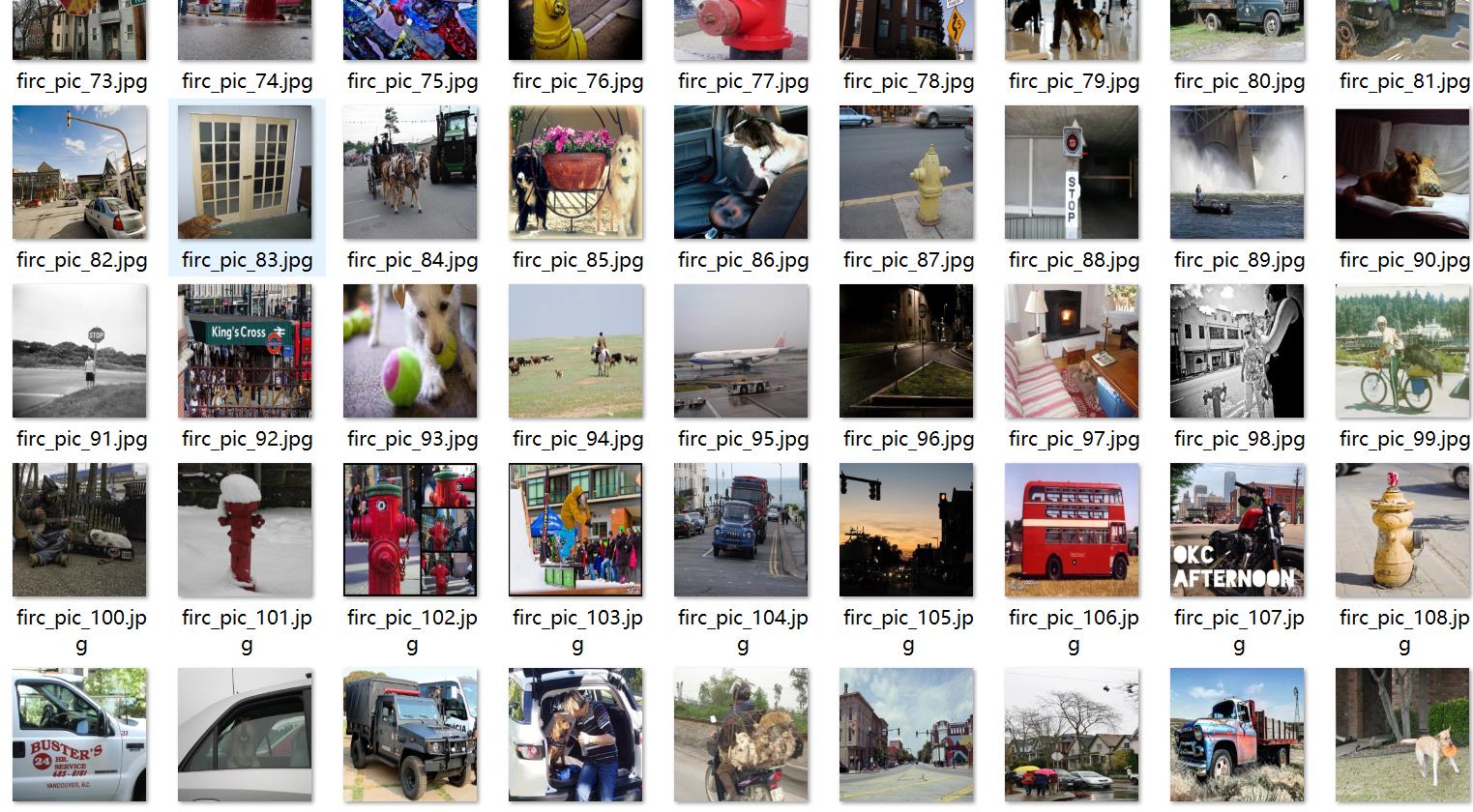Open firc_pic_99.jpg bicycle rider image
1473x812 pixels.
click(x=1403, y=351)
